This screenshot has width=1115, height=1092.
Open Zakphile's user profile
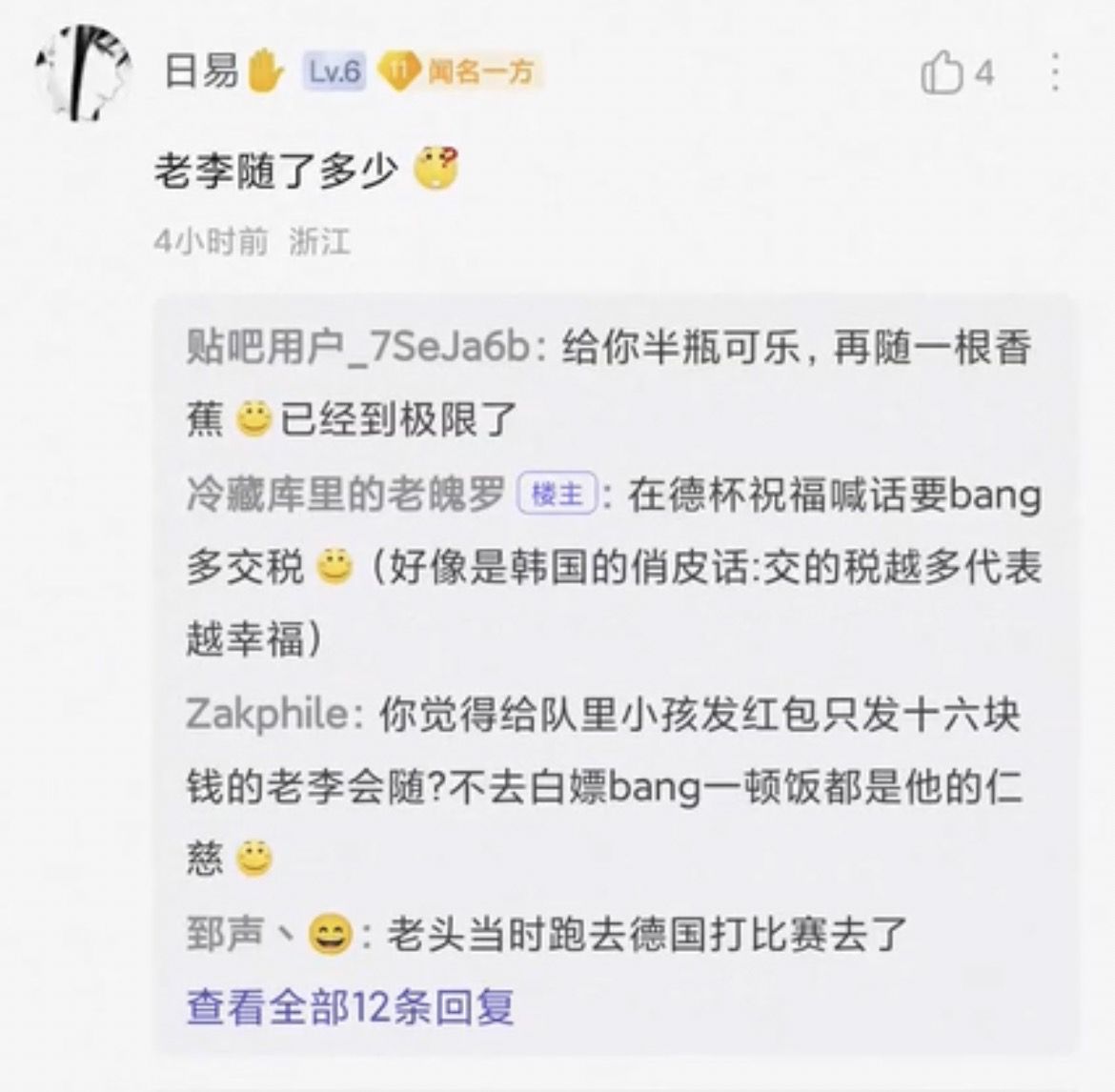(268, 714)
